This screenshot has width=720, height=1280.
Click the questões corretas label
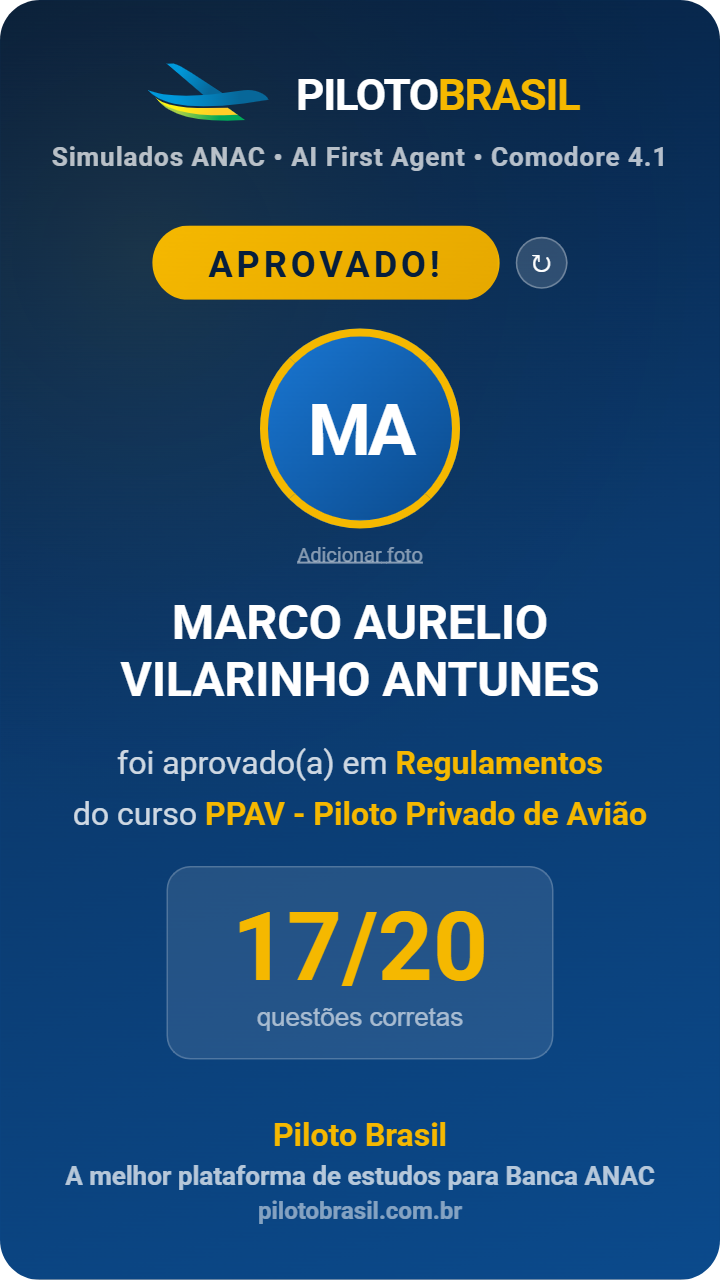(x=360, y=1018)
